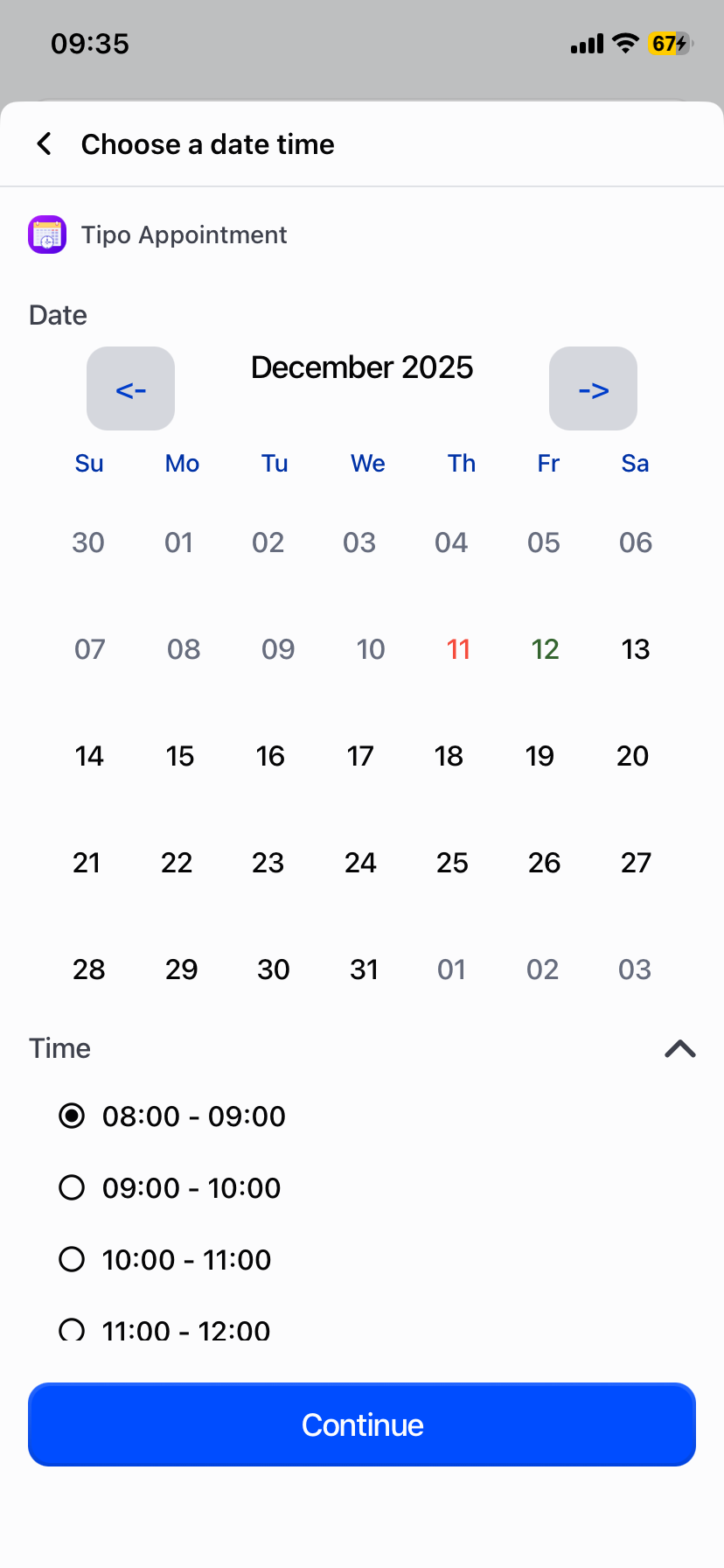724x1568 pixels.
Task: Pick December 25 on the calendar
Action: coord(452,863)
